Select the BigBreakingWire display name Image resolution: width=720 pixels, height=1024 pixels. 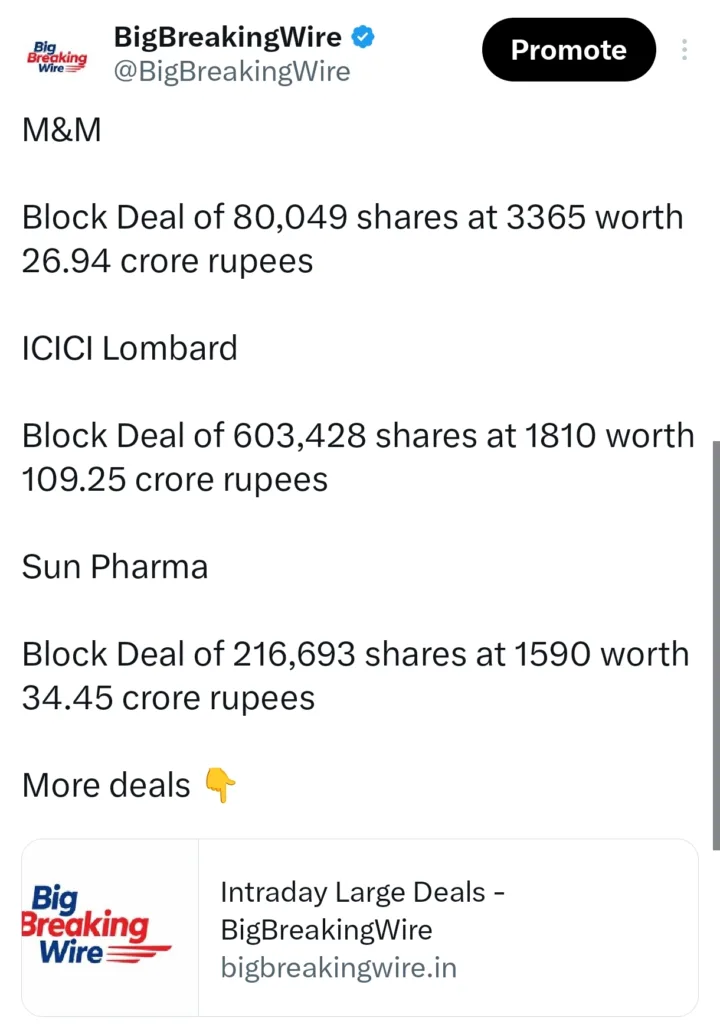(228, 37)
